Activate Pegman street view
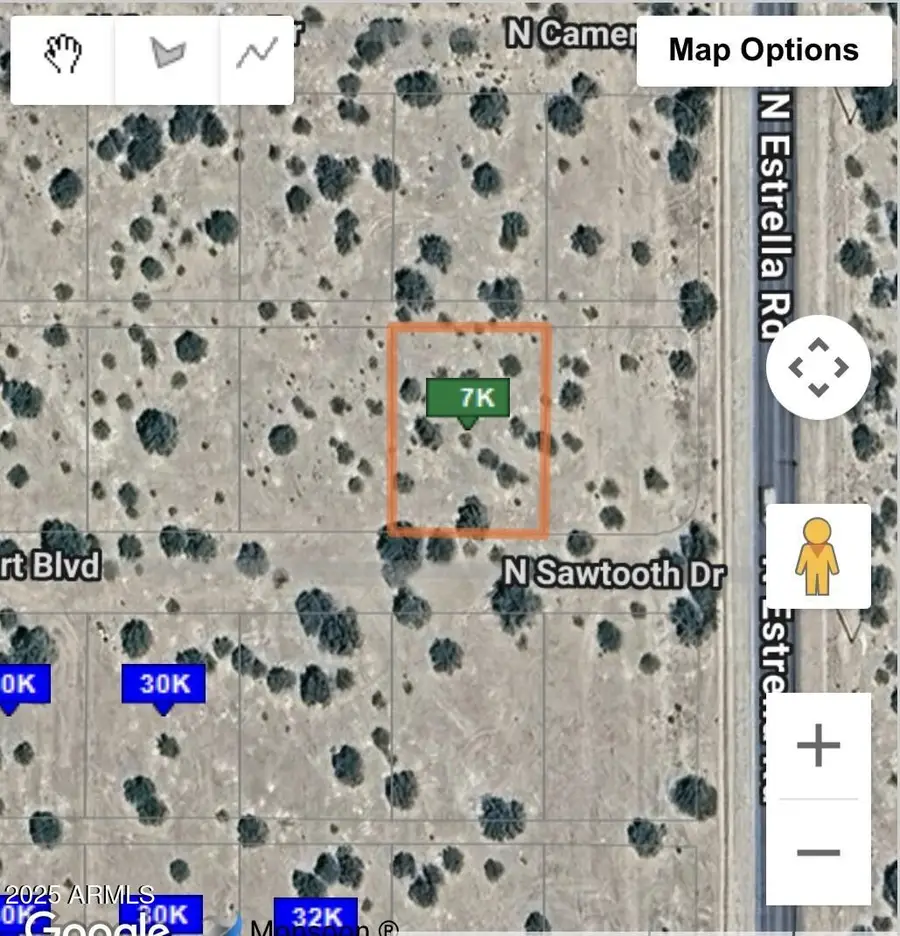 (x=818, y=557)
